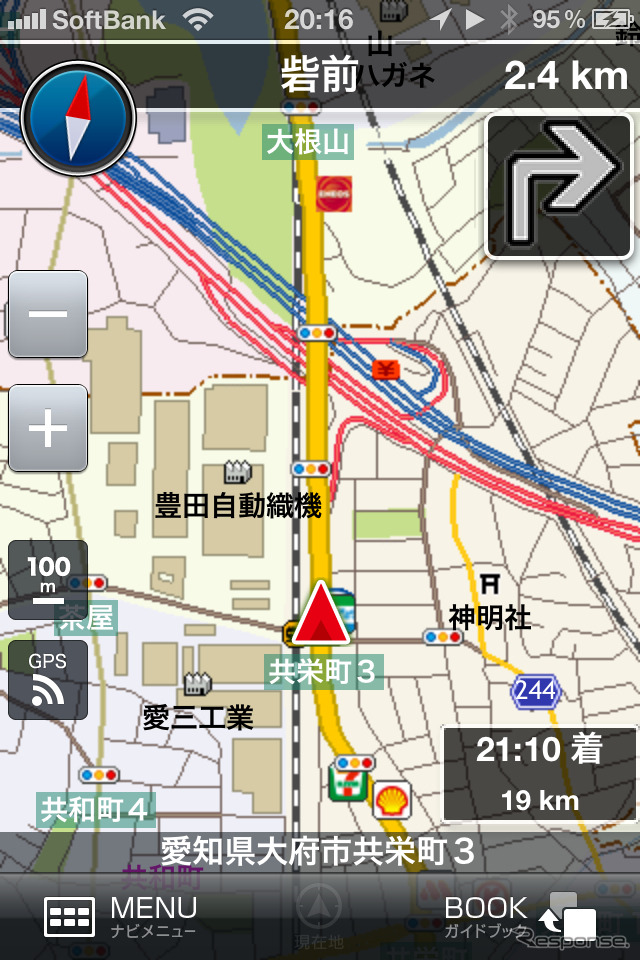Tap the 100 m map scale button
The image size is (640, 960).
pyautogui.click(x=48, y=580)
